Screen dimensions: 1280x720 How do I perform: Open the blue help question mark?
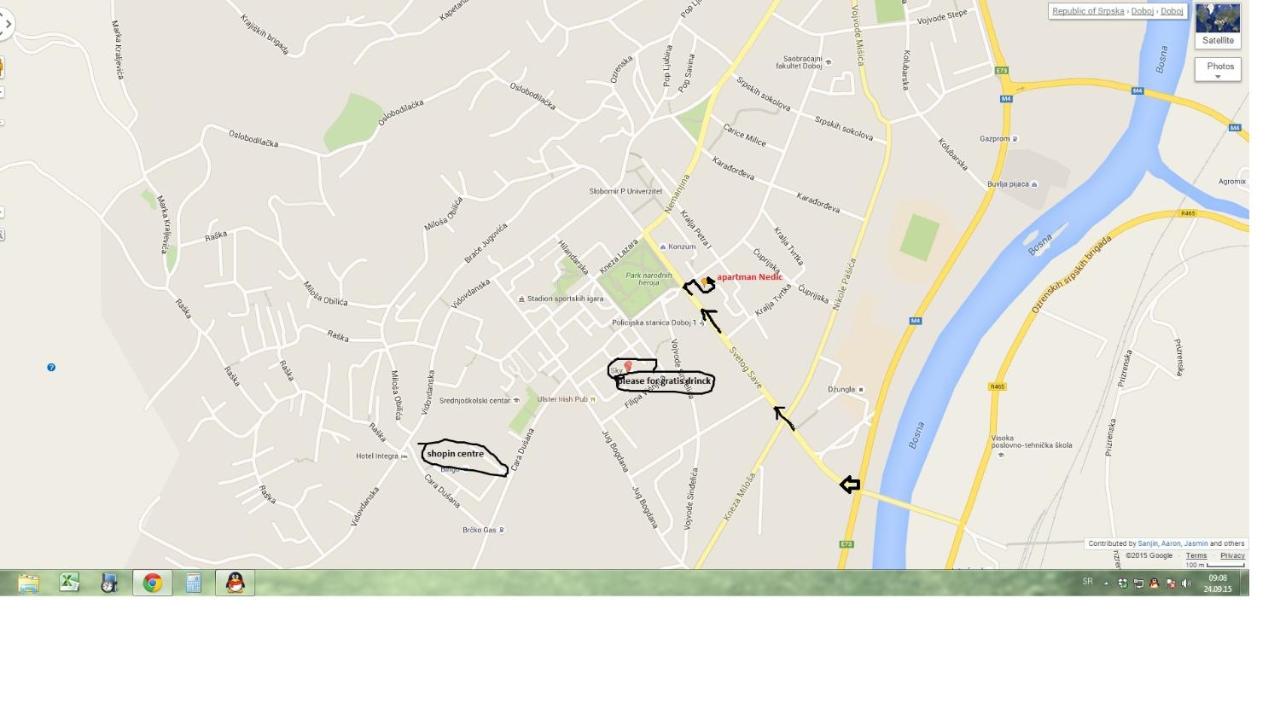point(51,367)
